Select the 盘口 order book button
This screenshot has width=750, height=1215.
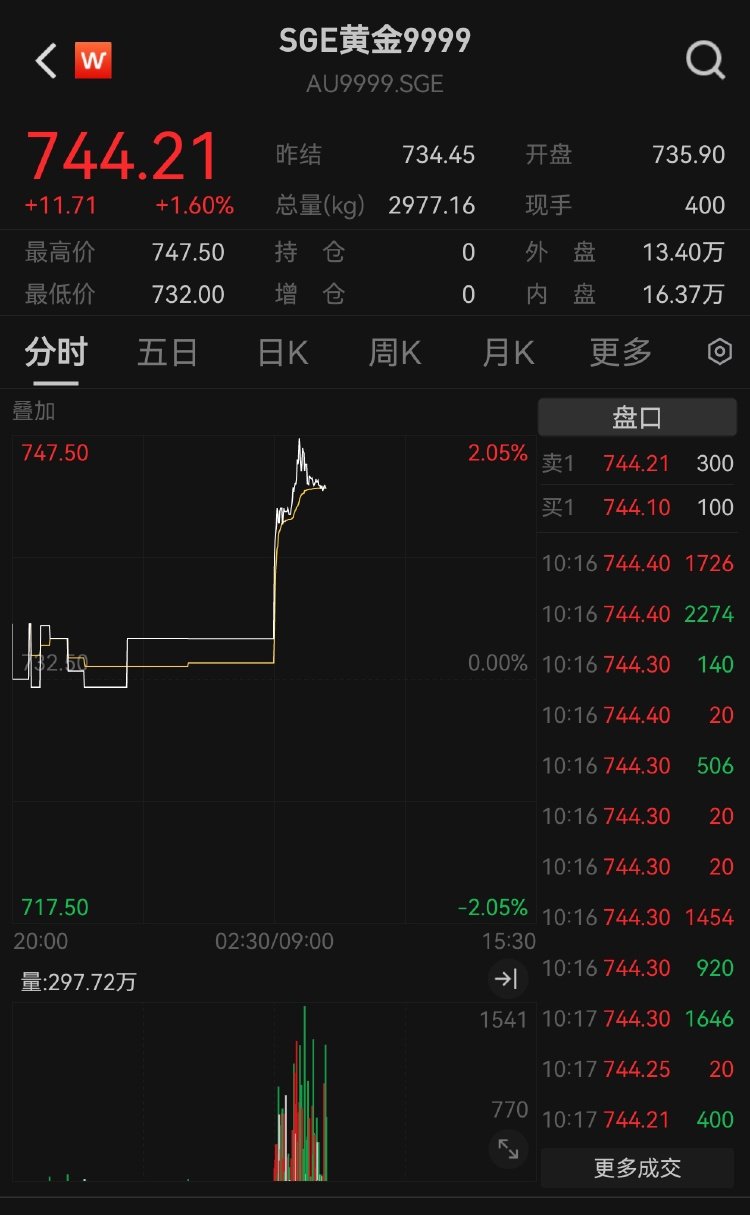point(637,417)
